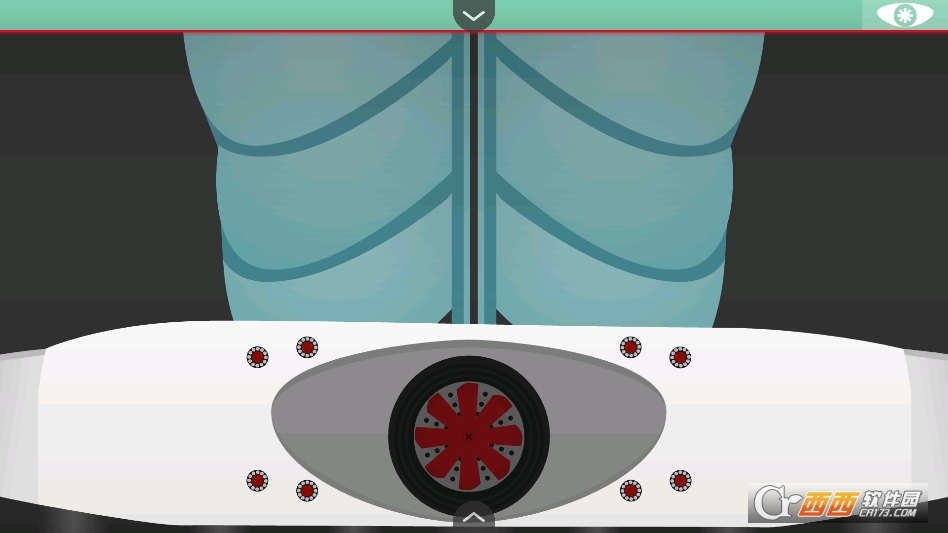Expand the top dropdown chevron
The image size is (948, 533).
coord(474,15)
